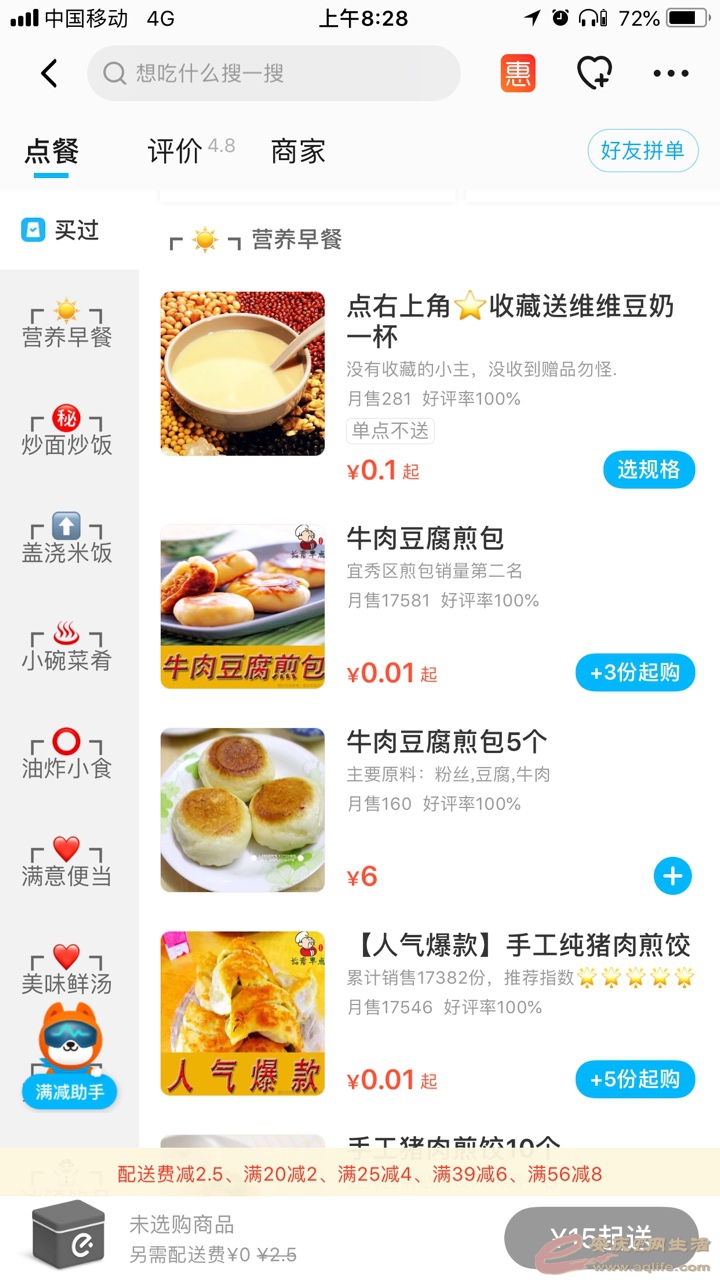This screenshot has height=1280, width=720.
Task: Choose the 满意便当 category
Action: (x=67, y=863)
